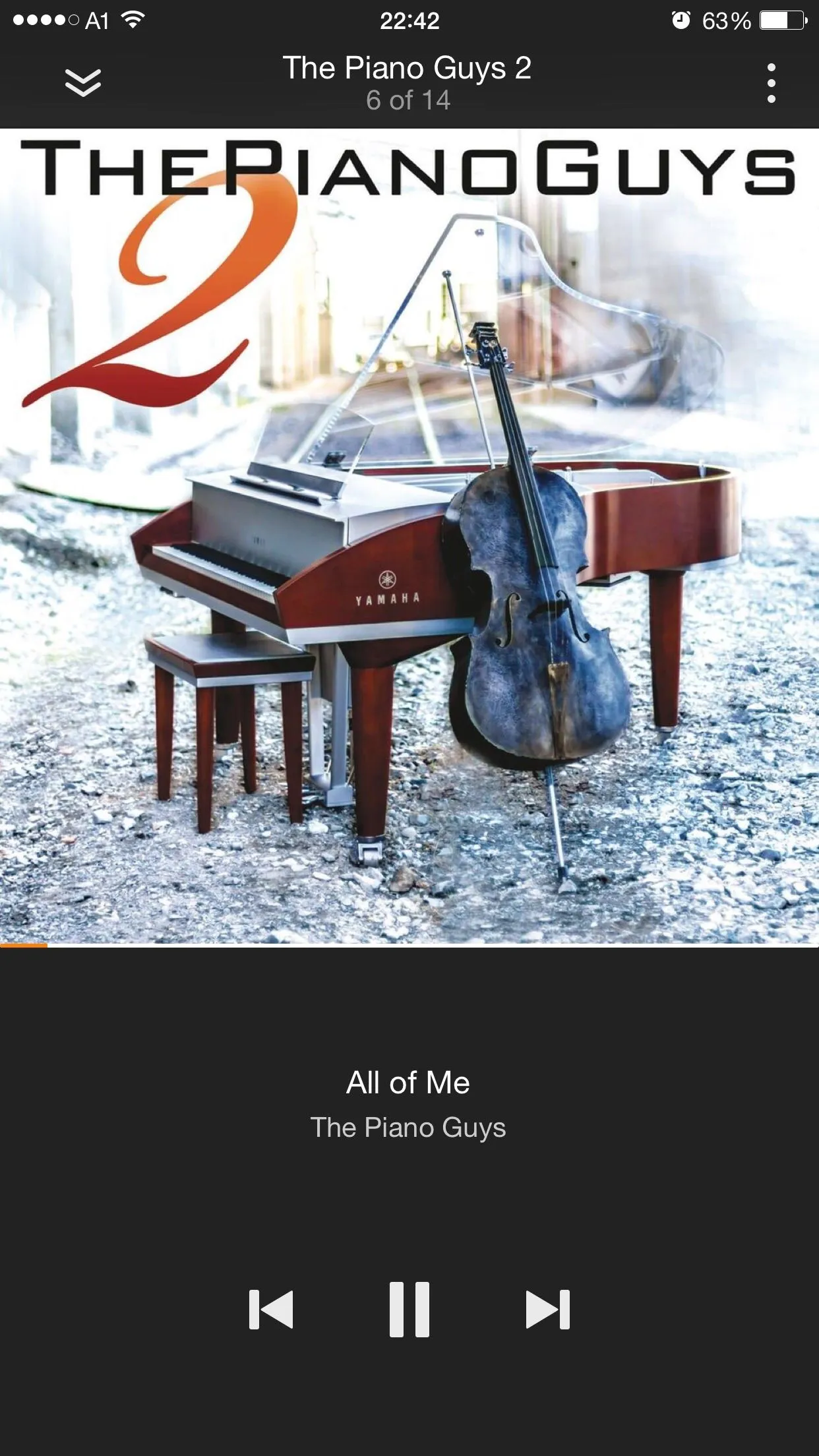Screen dimensions: 819x1456
Task: Open the three-dot overflow menu
Action: pyautogui.click(x=771, y=83)
